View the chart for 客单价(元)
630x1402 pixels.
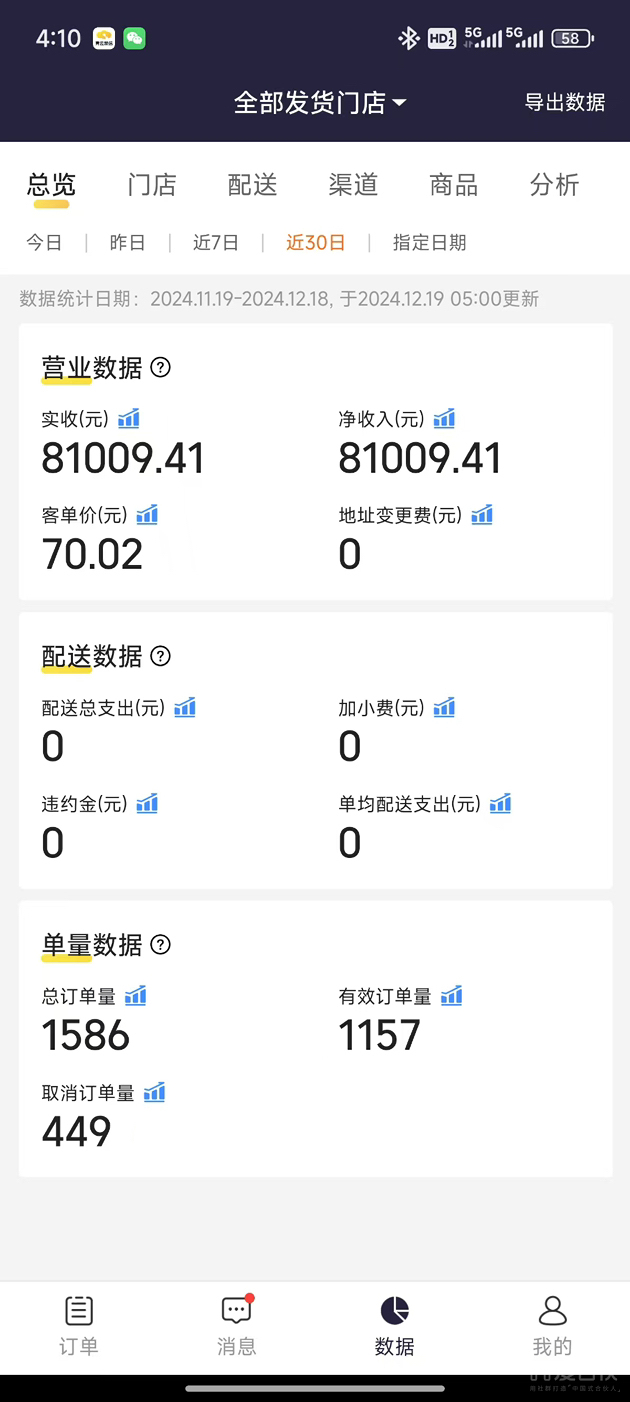147,515
